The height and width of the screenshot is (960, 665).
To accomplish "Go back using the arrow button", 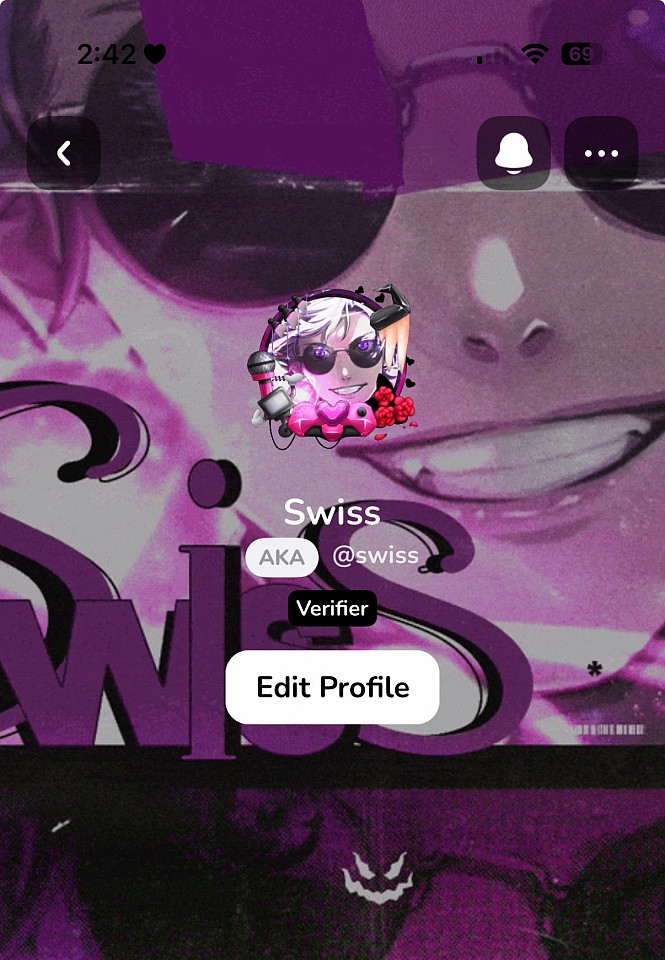I will click(63, 153).
